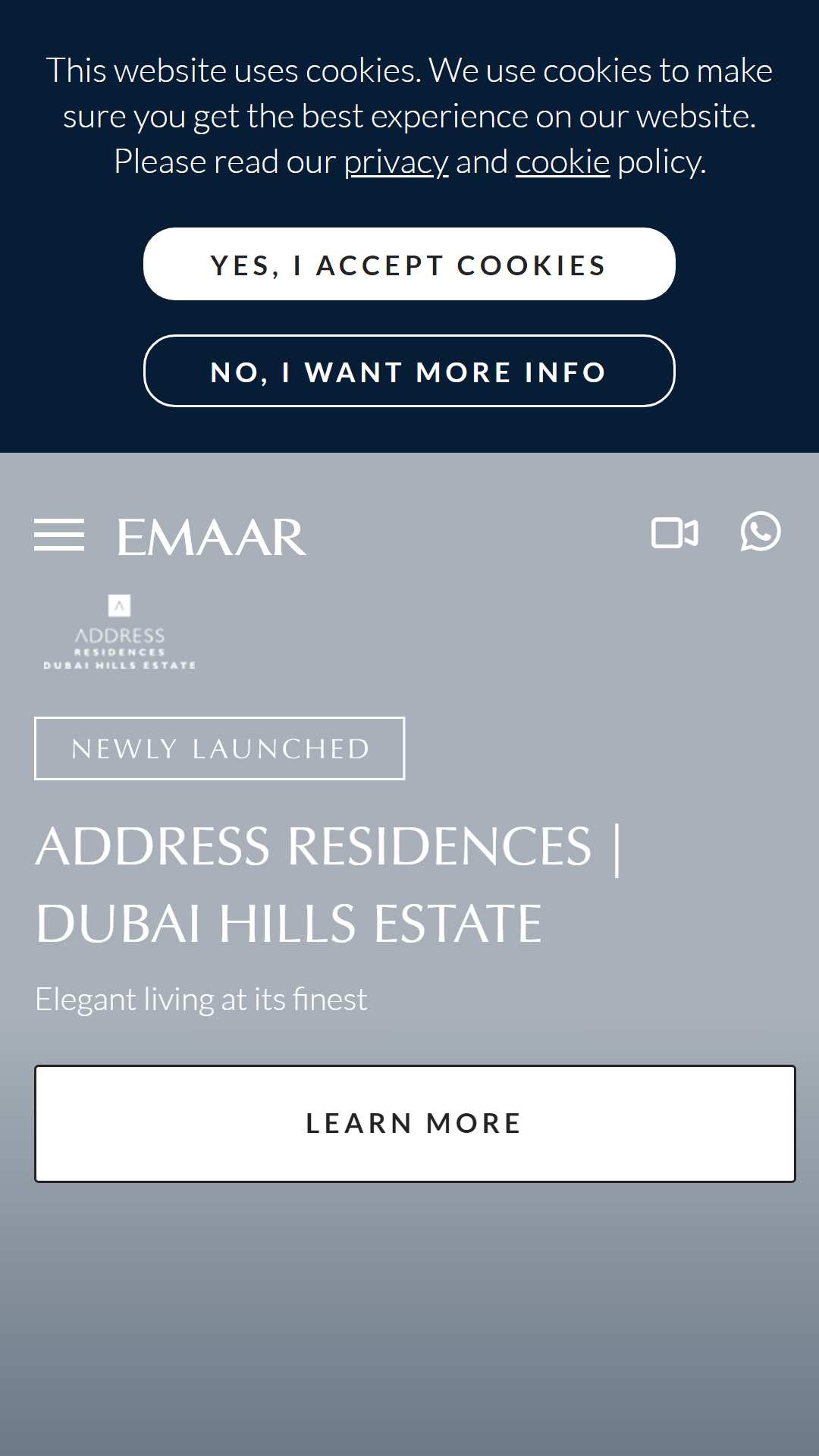Accept cookies with the Yes button
The image size is (819, 1456).
click(409, 264)
